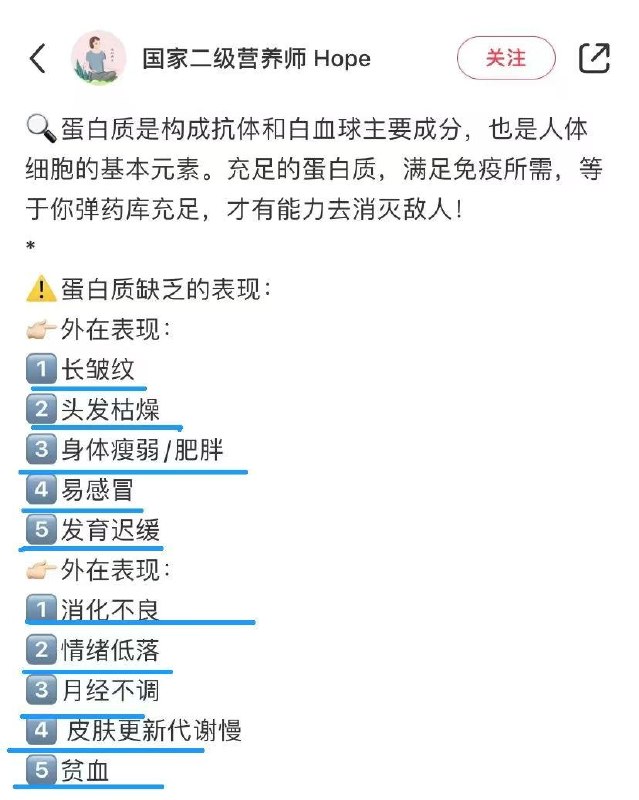Go back using the header arrow
Viewport: 639px width, 800px height.
(38, 59)
